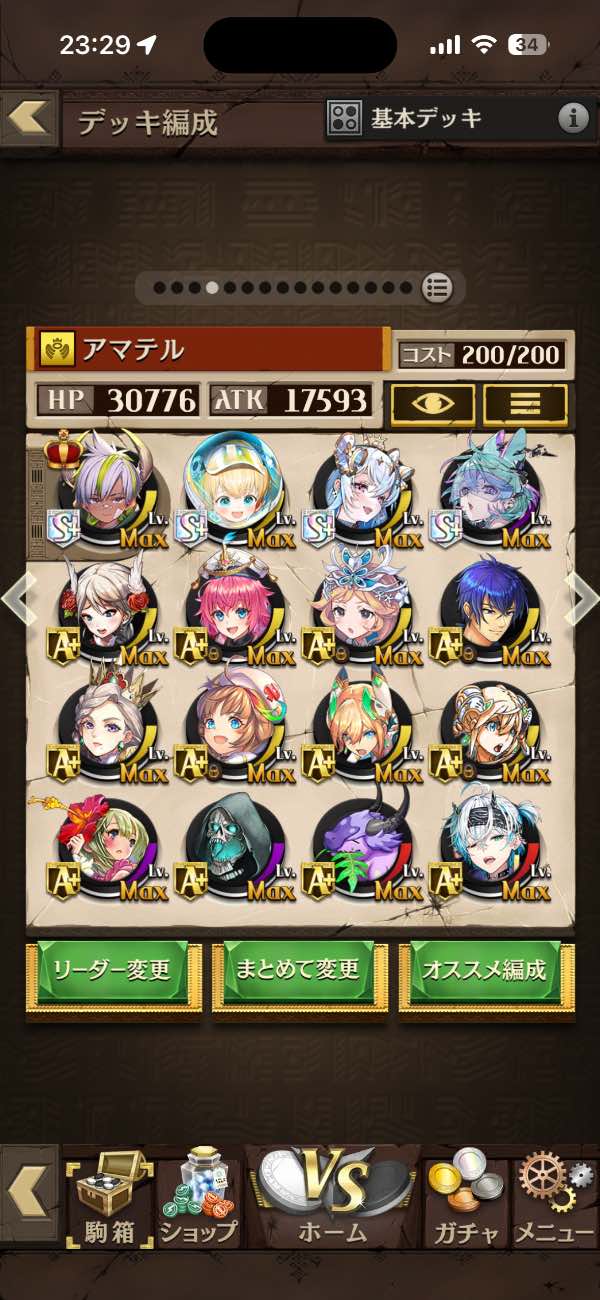The height and width of the screenshot is (1300, 600).
Task: Open the deck list icon beside page dots
Action: (x=436, y=289)
